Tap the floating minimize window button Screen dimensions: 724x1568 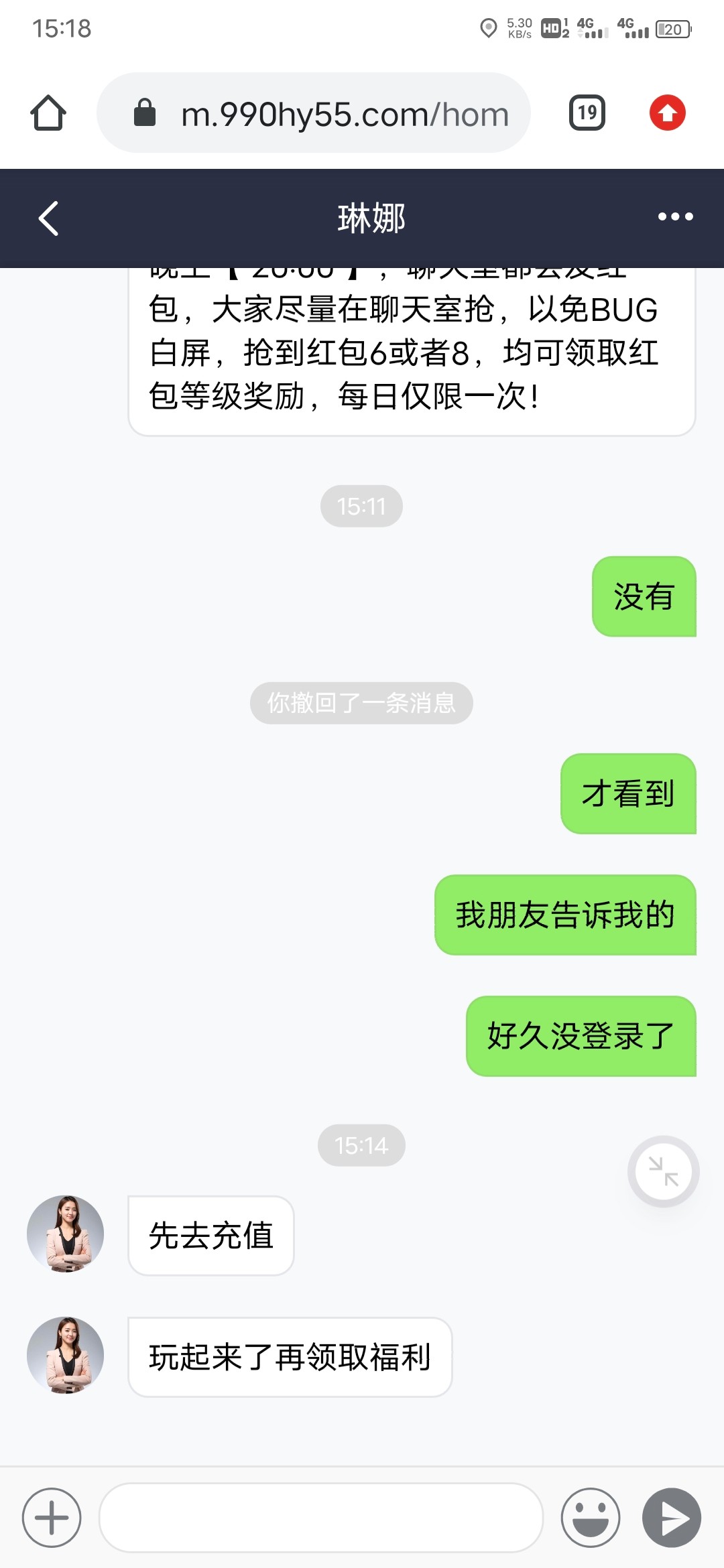[x=664, y=1171]
